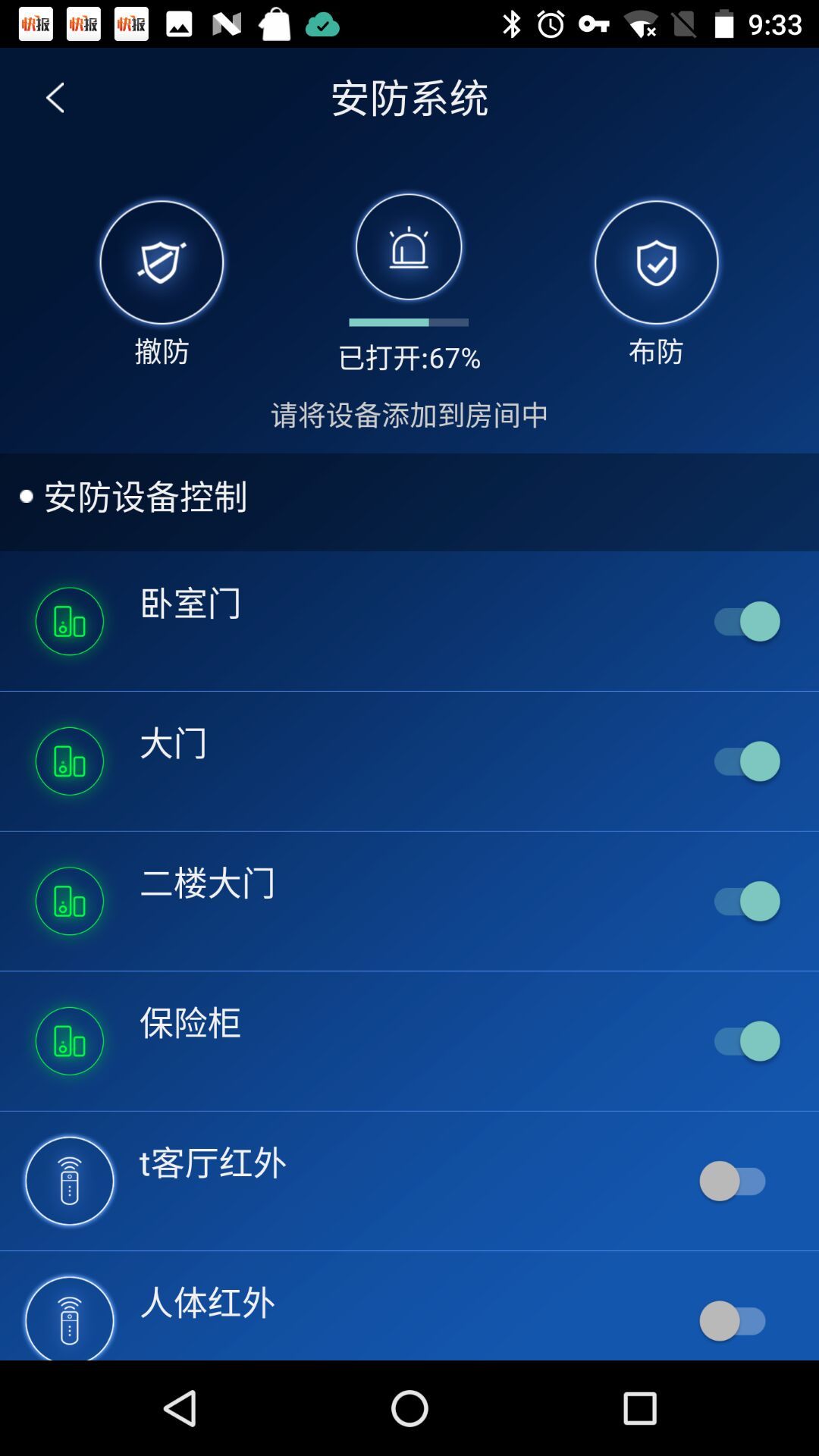Viewport: 819px width, 1456px height.
Task: Enable the t客厅红外 sensor
Action: coord(733,1181)
